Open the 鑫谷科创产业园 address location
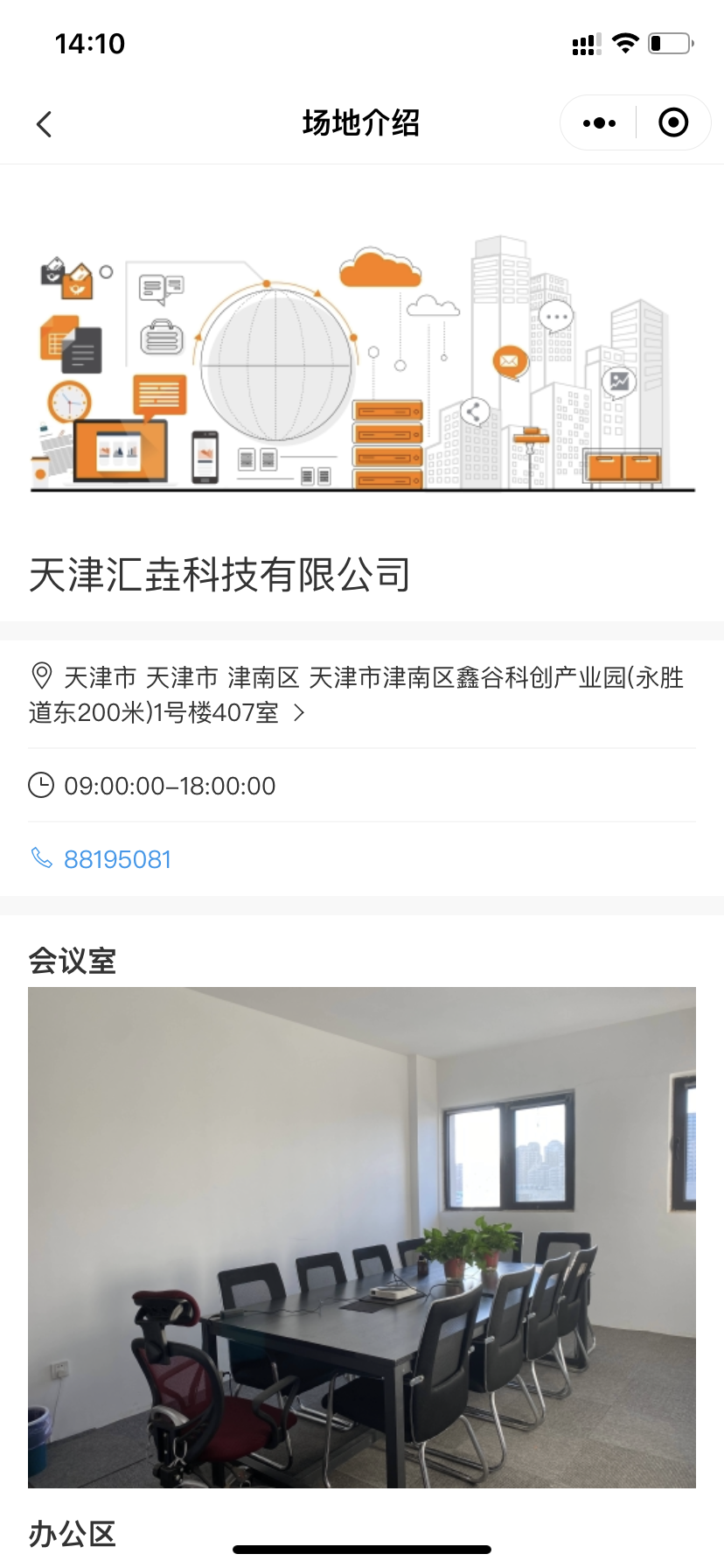 (357, 695)
